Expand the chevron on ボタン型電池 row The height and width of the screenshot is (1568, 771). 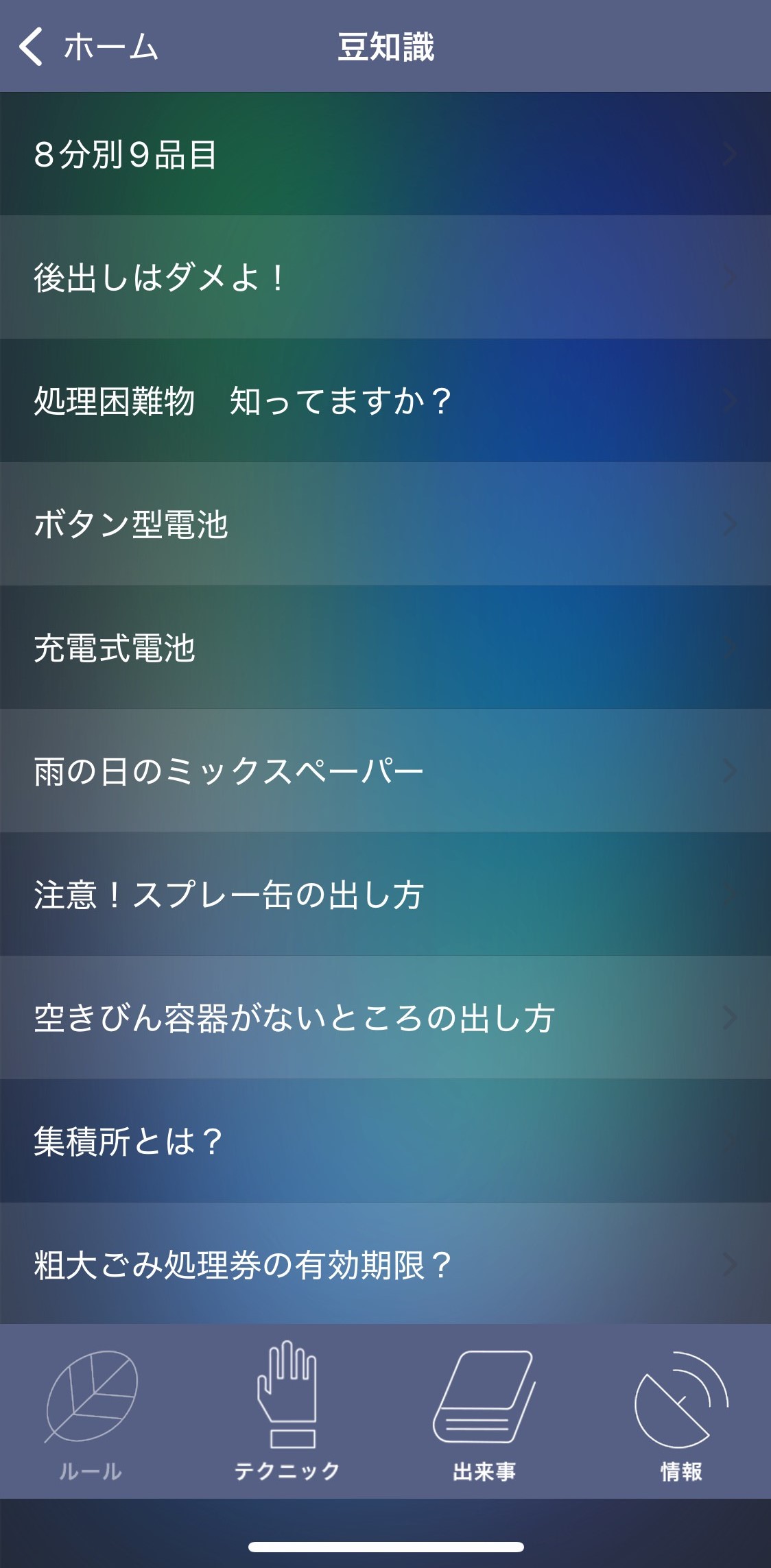729,524
